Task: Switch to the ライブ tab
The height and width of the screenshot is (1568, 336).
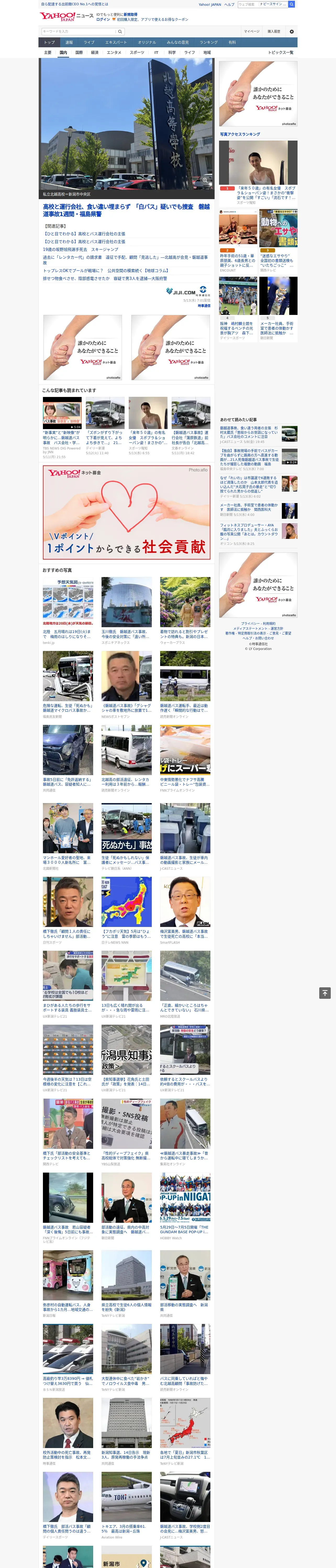Action: click(x=89, y=43)
